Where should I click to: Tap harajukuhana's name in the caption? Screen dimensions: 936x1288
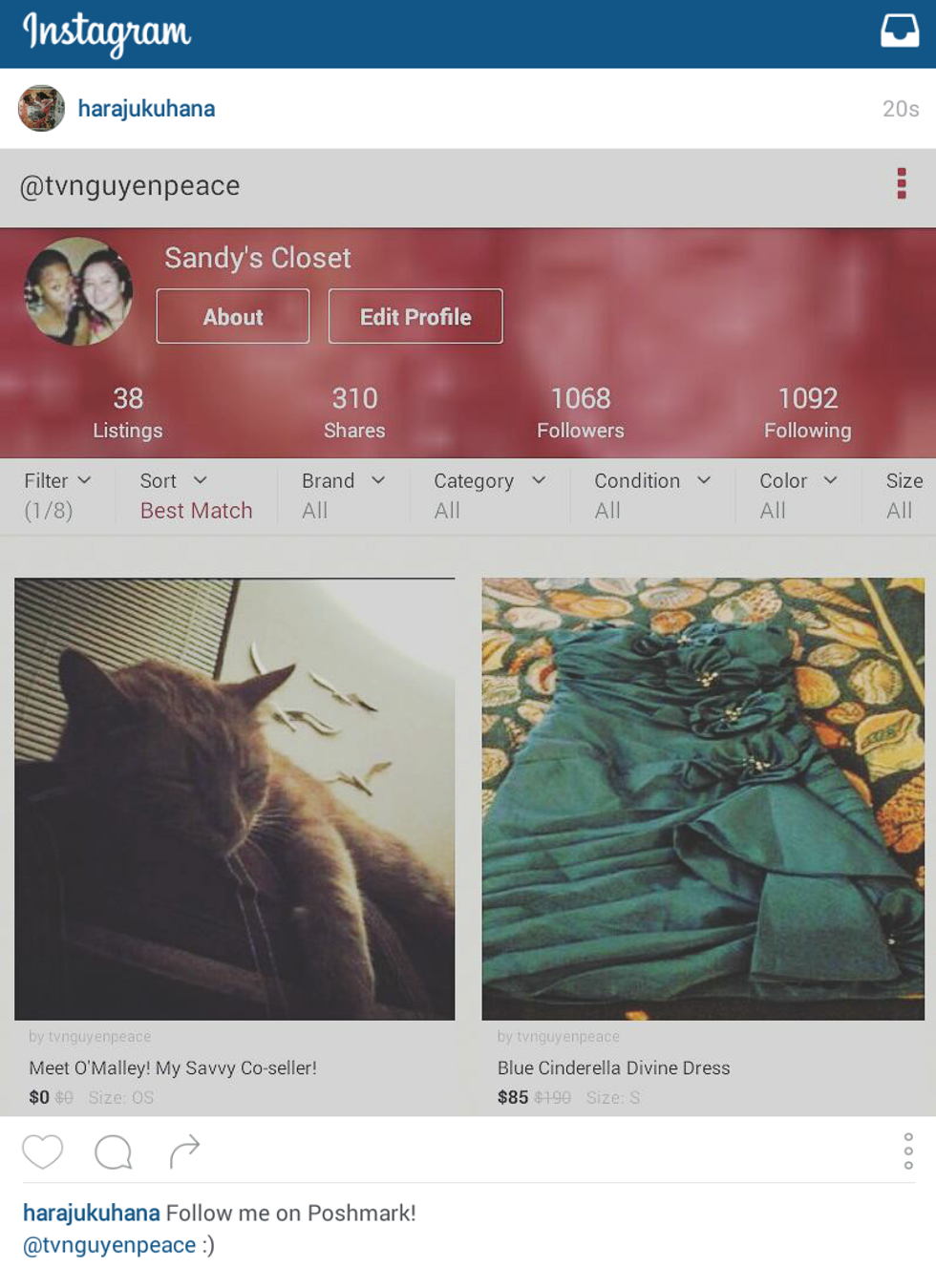click(92, 1213)
